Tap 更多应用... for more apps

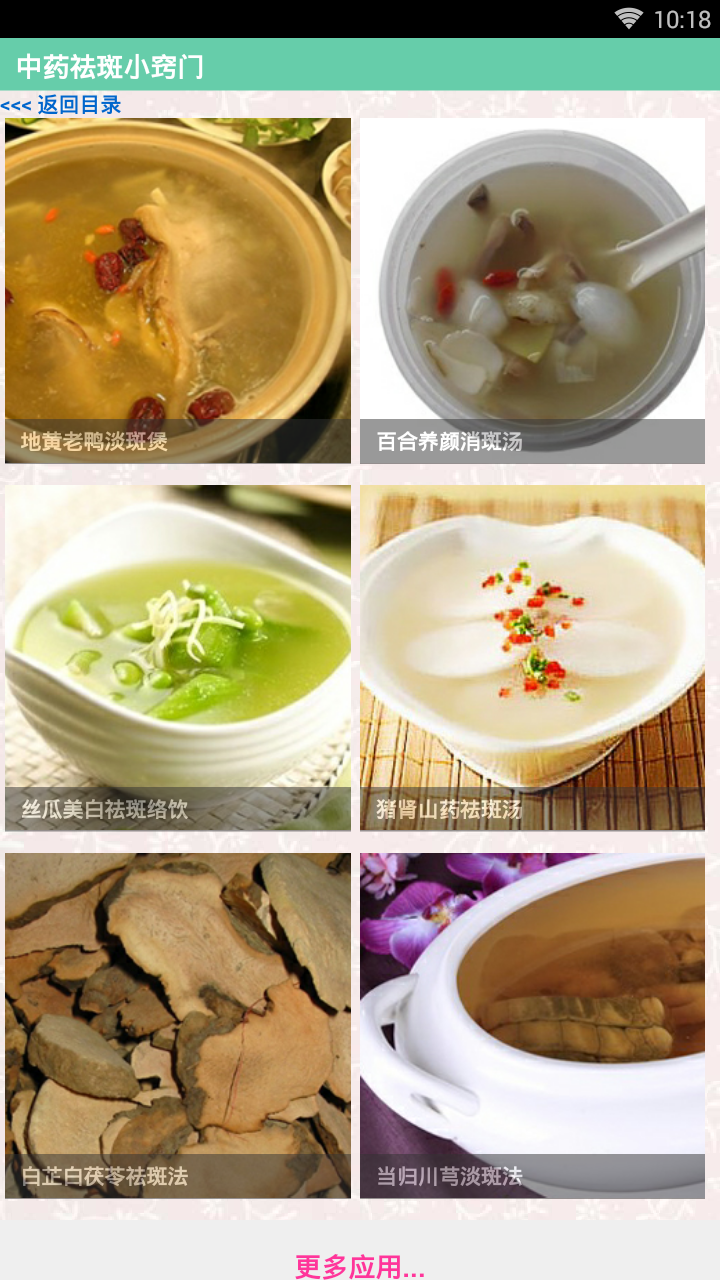(x=360, y=1266)
